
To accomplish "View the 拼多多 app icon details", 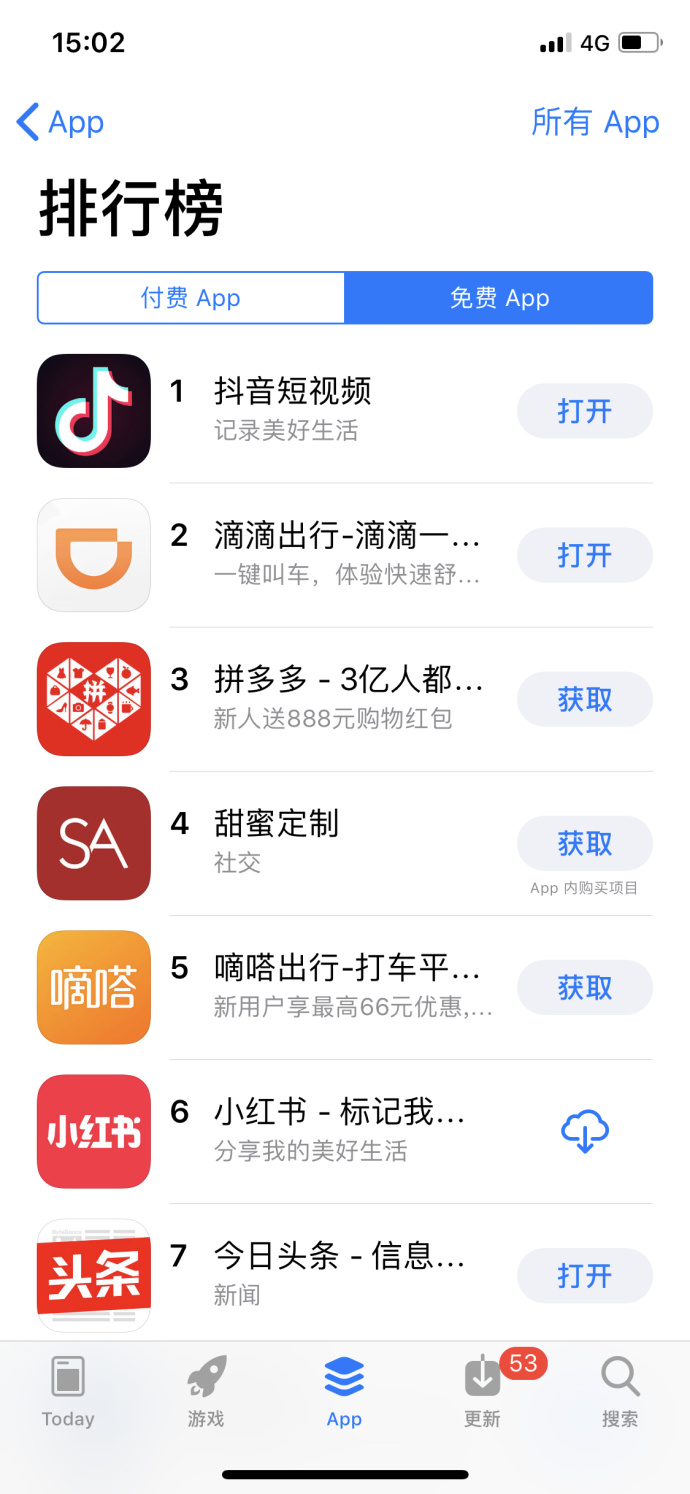I will 94,699.
